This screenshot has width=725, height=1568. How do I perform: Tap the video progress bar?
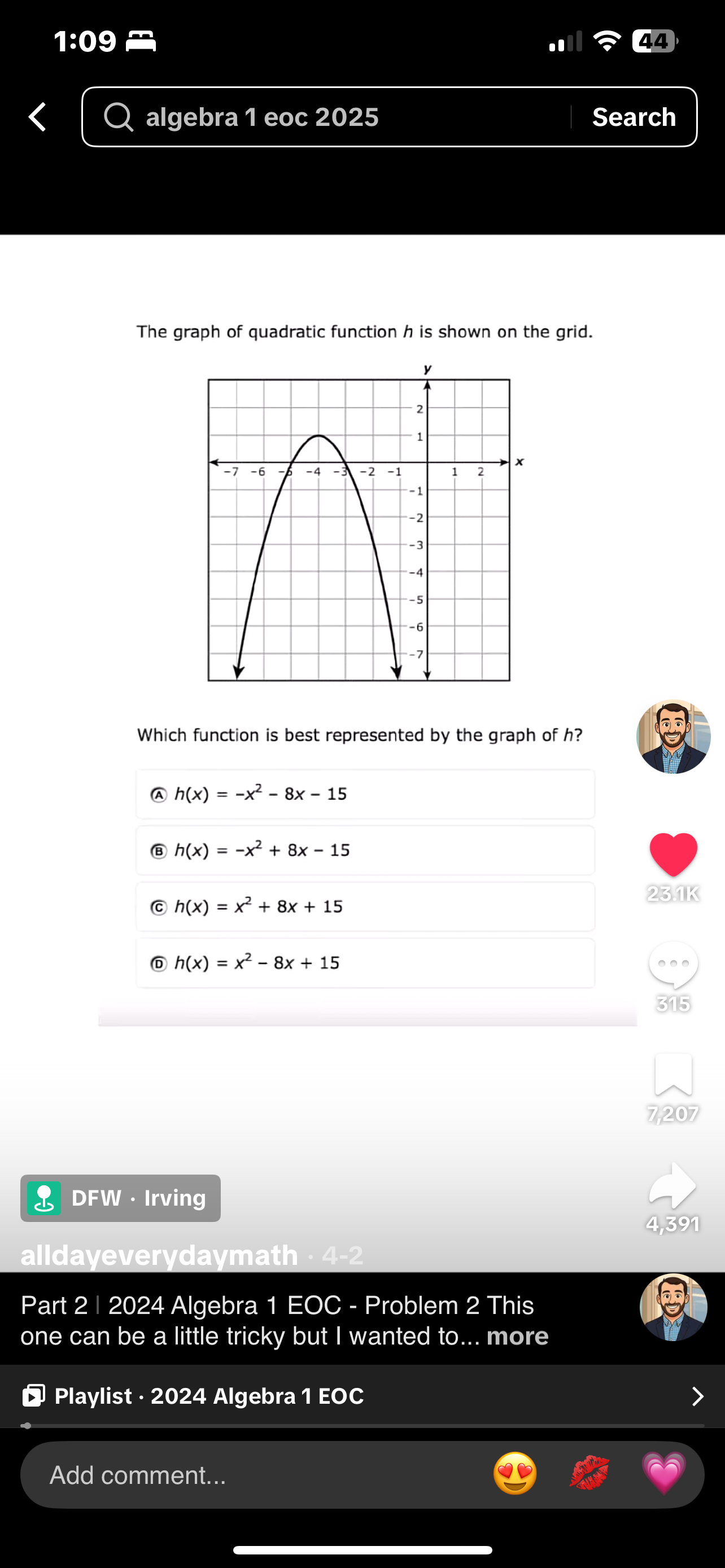coord(362,1425)
